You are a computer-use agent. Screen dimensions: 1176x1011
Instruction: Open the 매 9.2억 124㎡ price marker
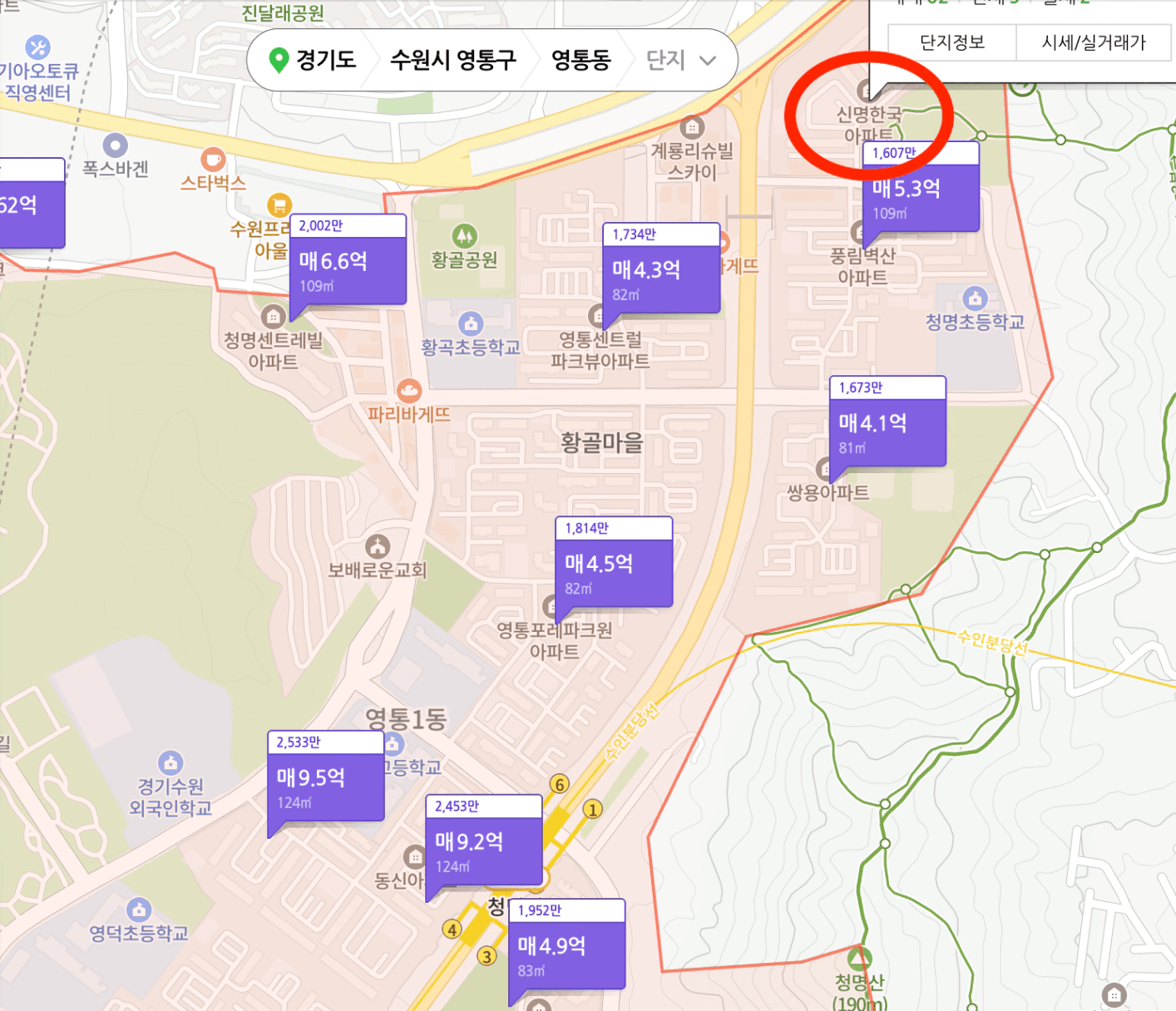tap(483, 849)
